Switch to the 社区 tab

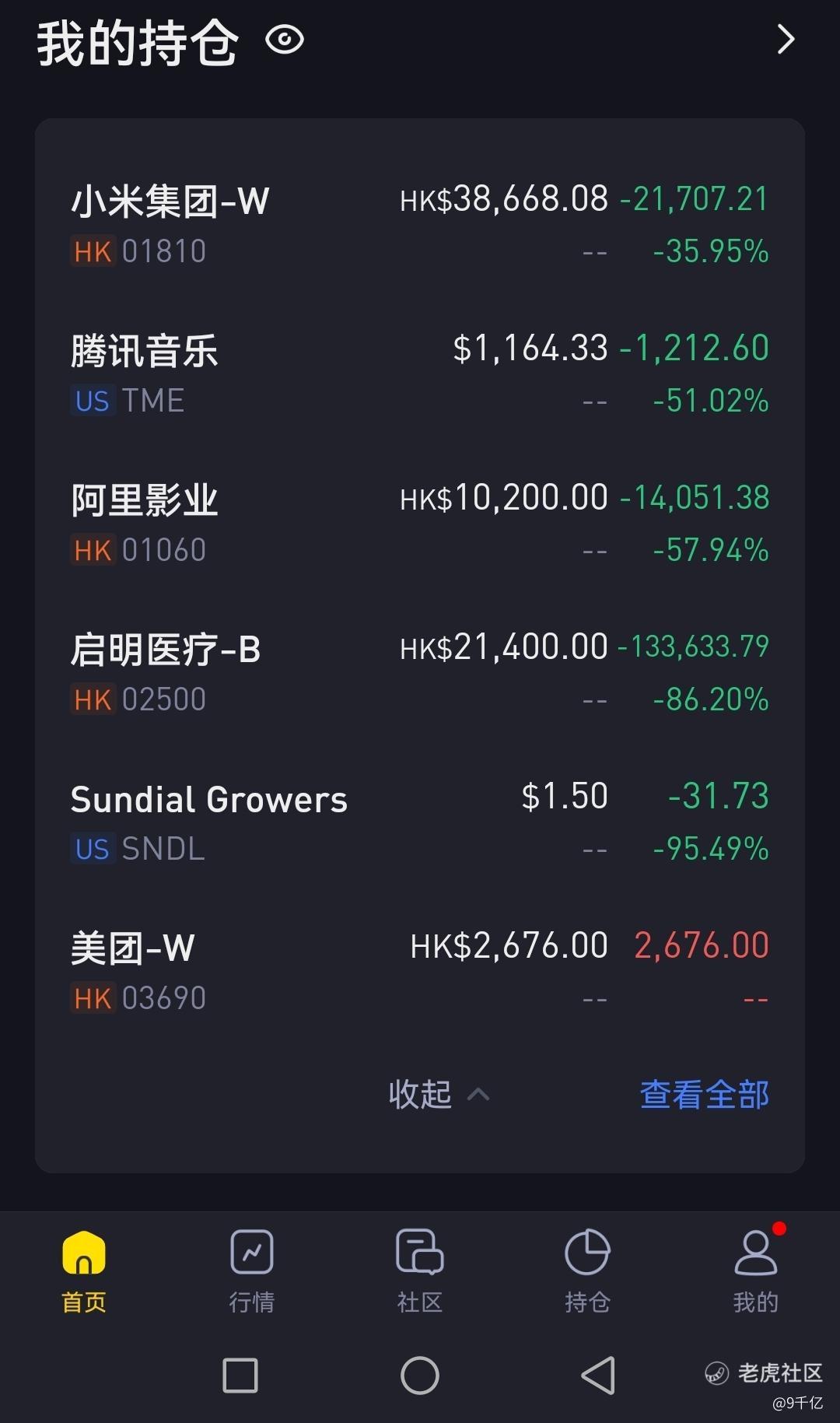coord(420,1272)
